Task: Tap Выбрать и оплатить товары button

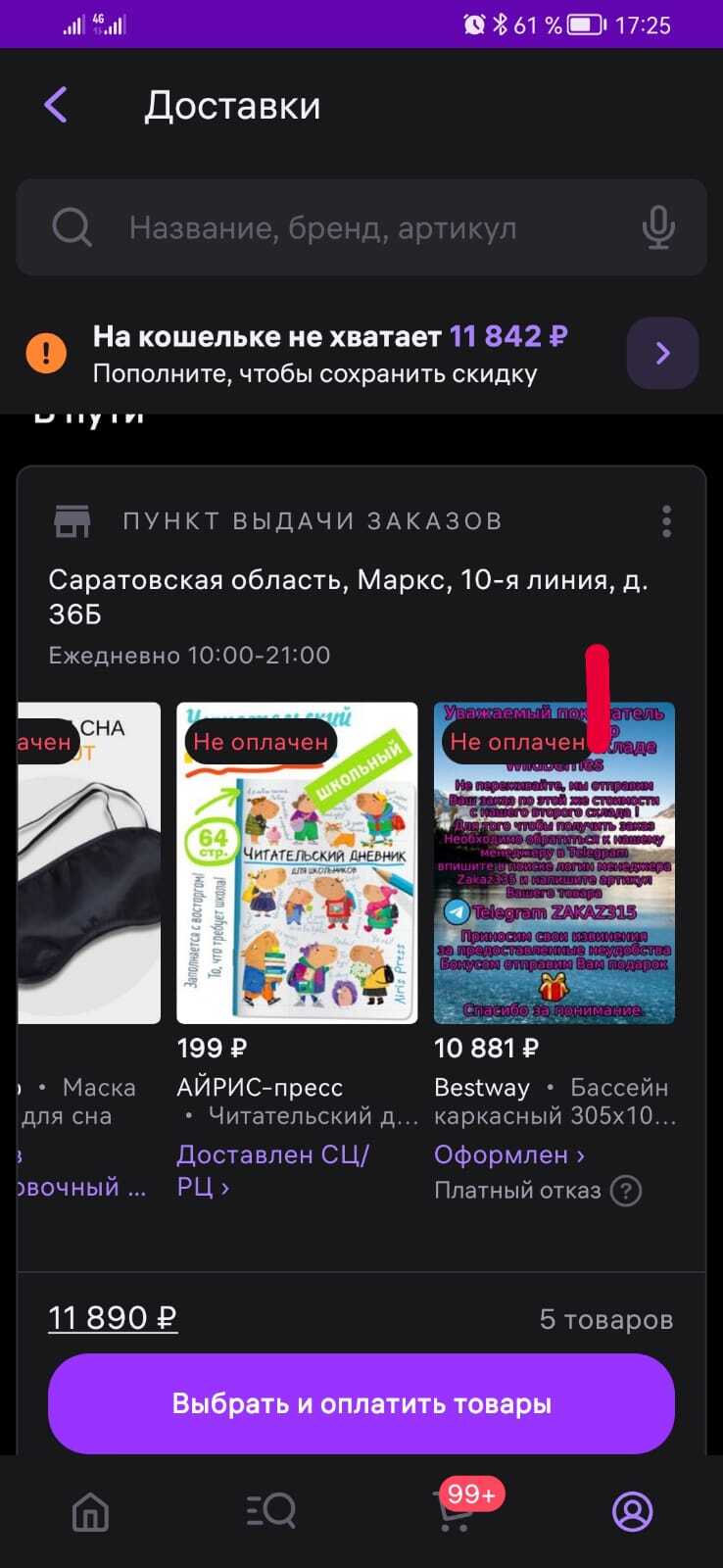Action: tap(361, 1403)
